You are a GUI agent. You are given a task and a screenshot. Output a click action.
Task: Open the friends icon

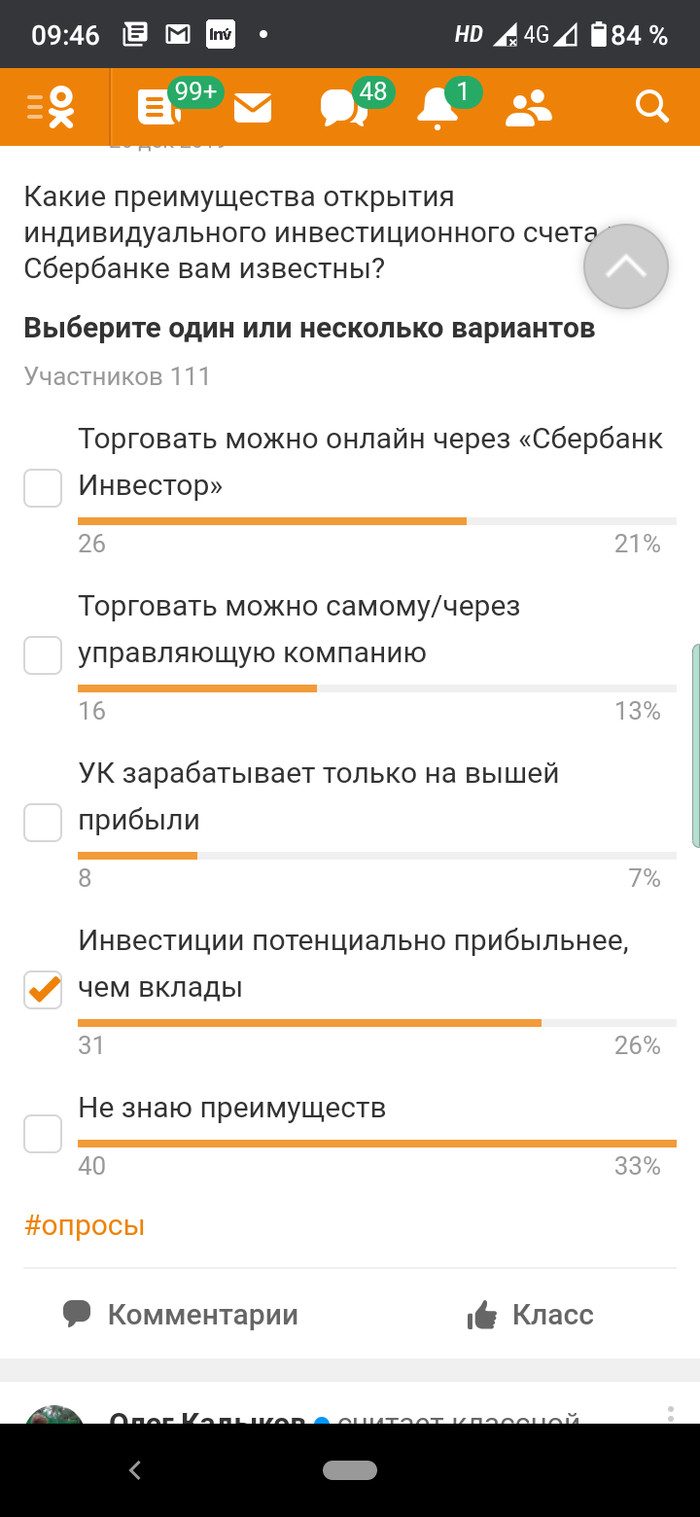[529, 107]
